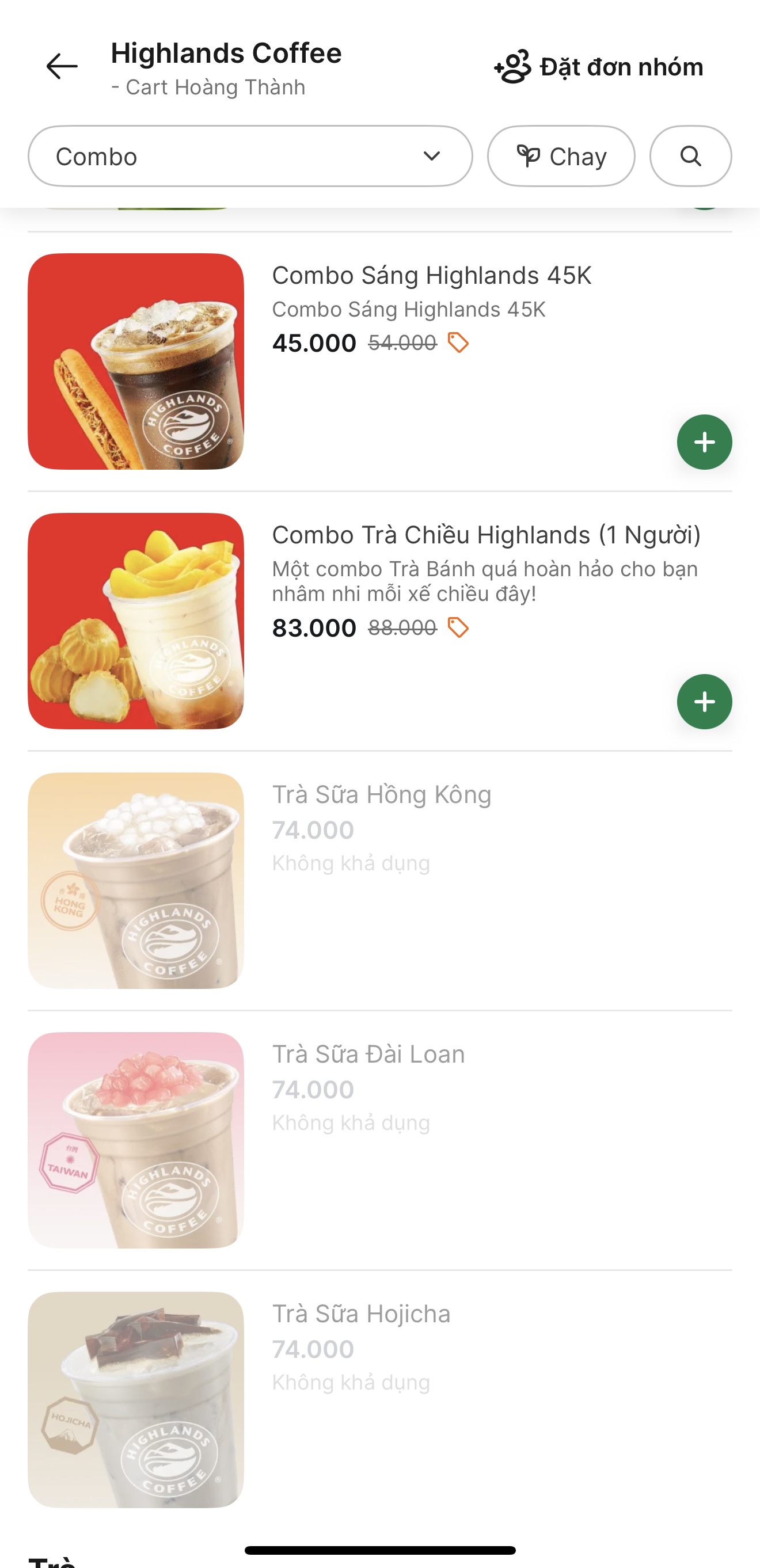Filter menu by Chay
This screenshot has width=760, height=1568.
(561, 157)
